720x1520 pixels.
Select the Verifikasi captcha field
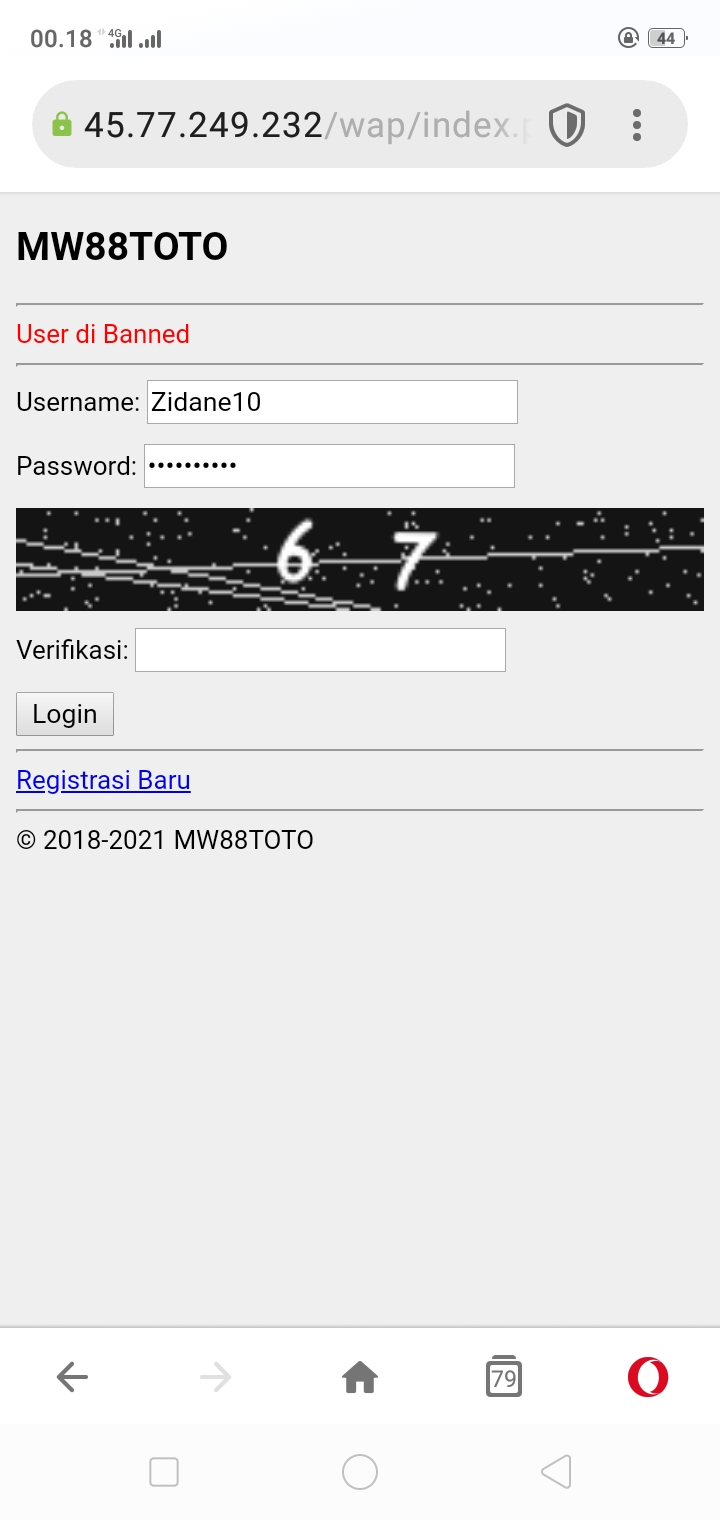tap(320, 650)
